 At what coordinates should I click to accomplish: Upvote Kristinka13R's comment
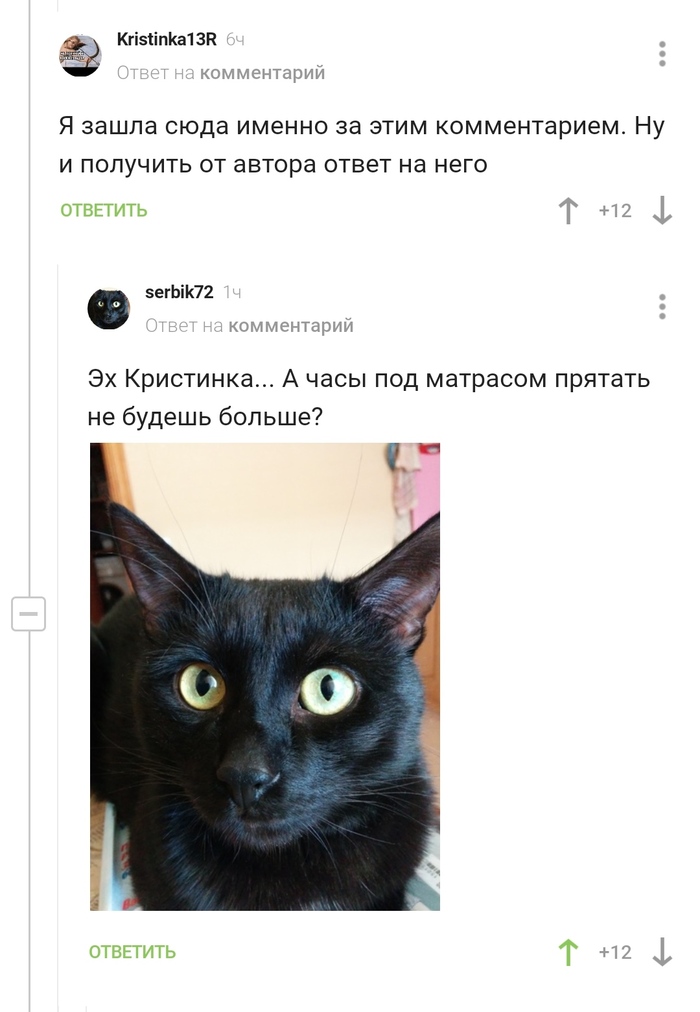(568, 211)
